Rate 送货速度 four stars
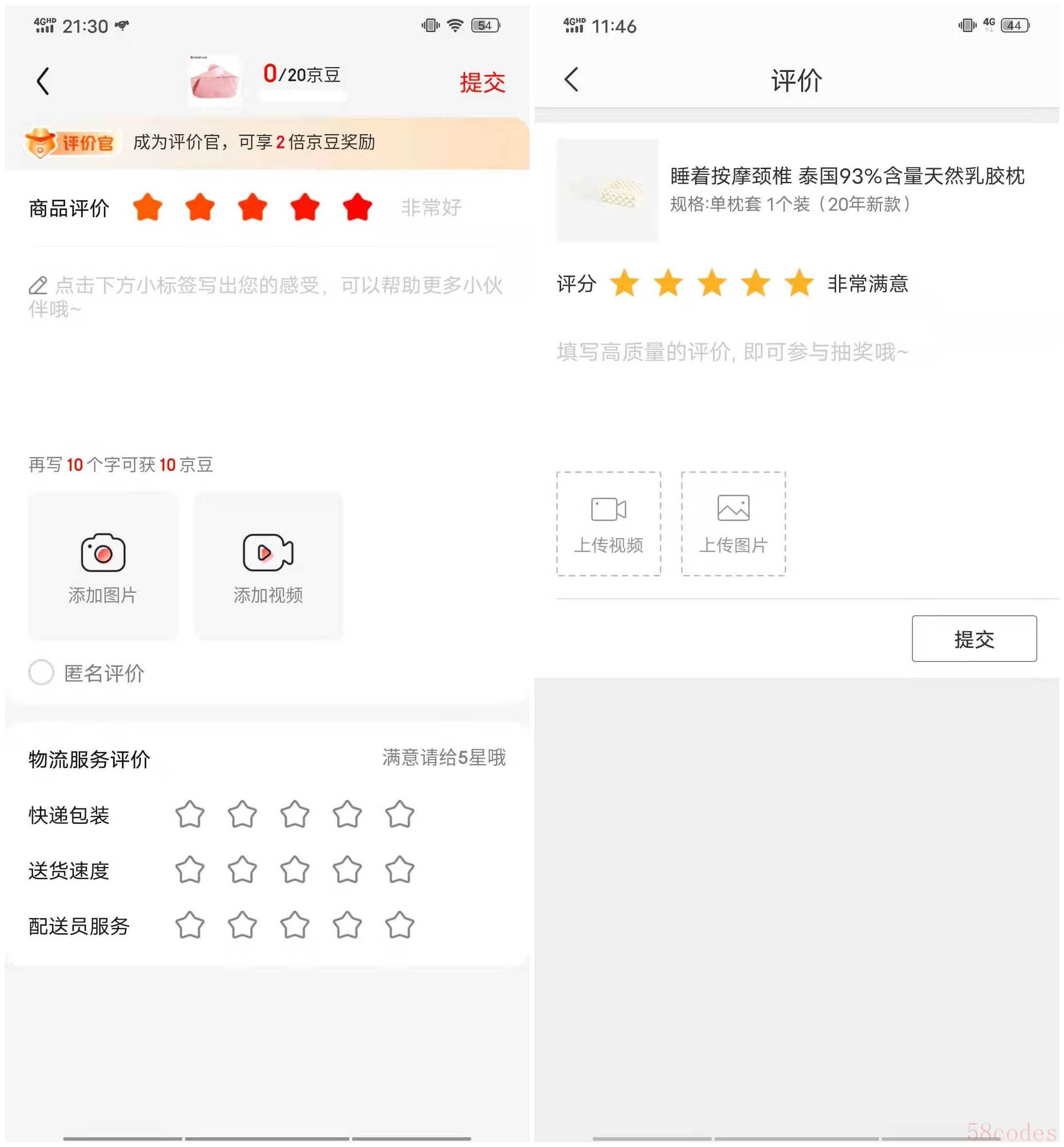Screen dimensions: 1064x1147 347,870
